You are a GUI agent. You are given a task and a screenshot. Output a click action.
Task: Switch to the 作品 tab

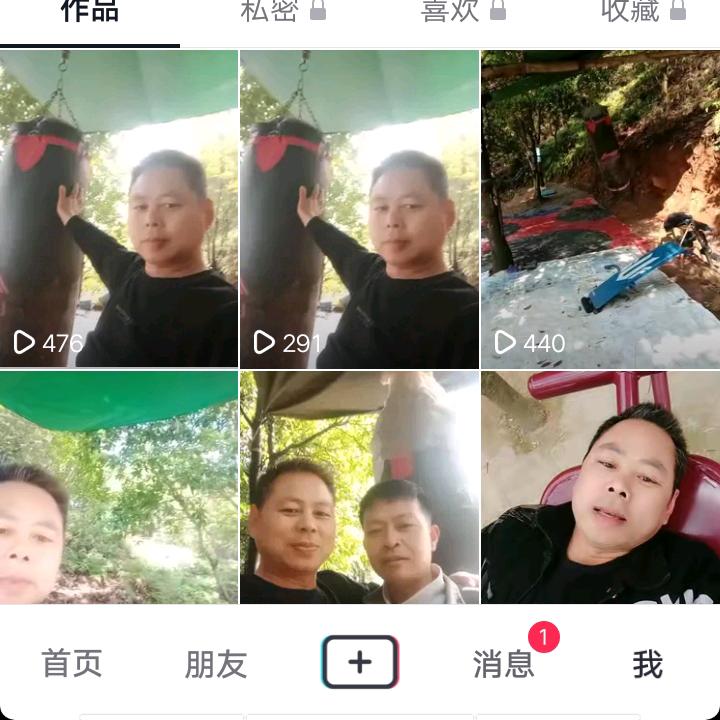point(90,12)
